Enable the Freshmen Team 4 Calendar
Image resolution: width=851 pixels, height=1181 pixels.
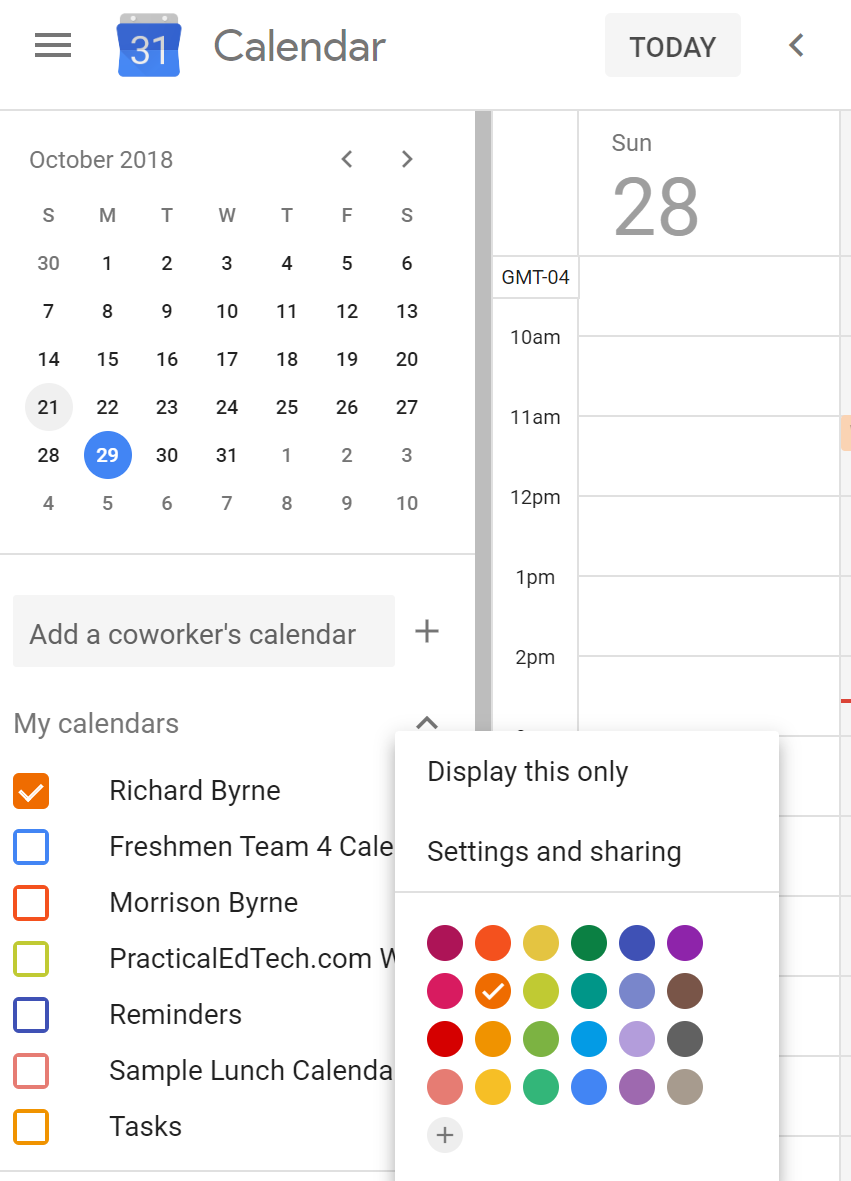[x=31, y=847]
